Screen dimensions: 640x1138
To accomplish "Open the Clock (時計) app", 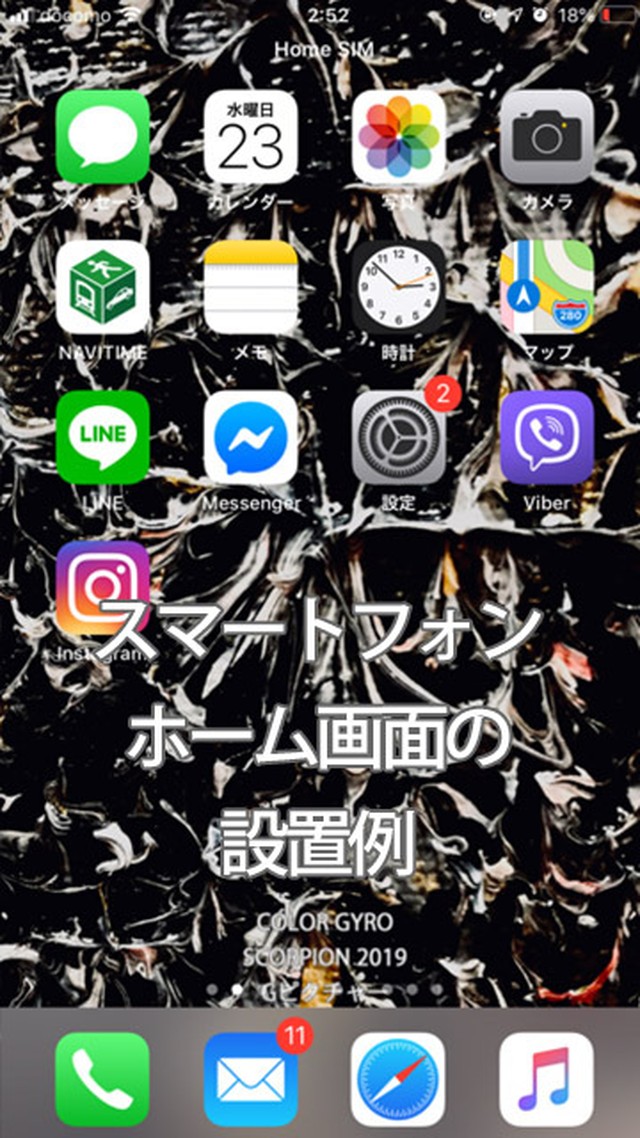I will pos(399,287).
